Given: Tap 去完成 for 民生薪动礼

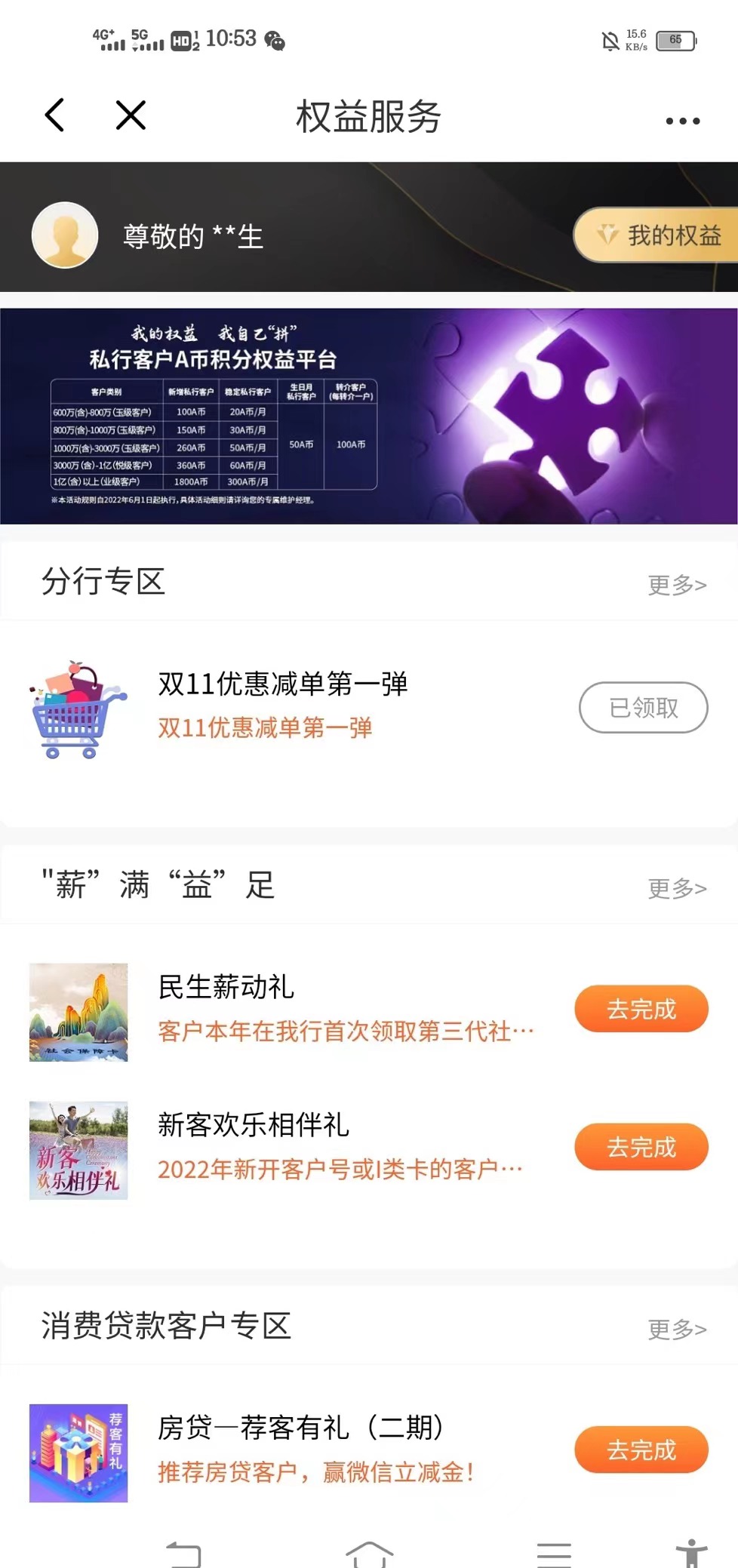Looking at the screenshot, I should (x=641, y=1009).
